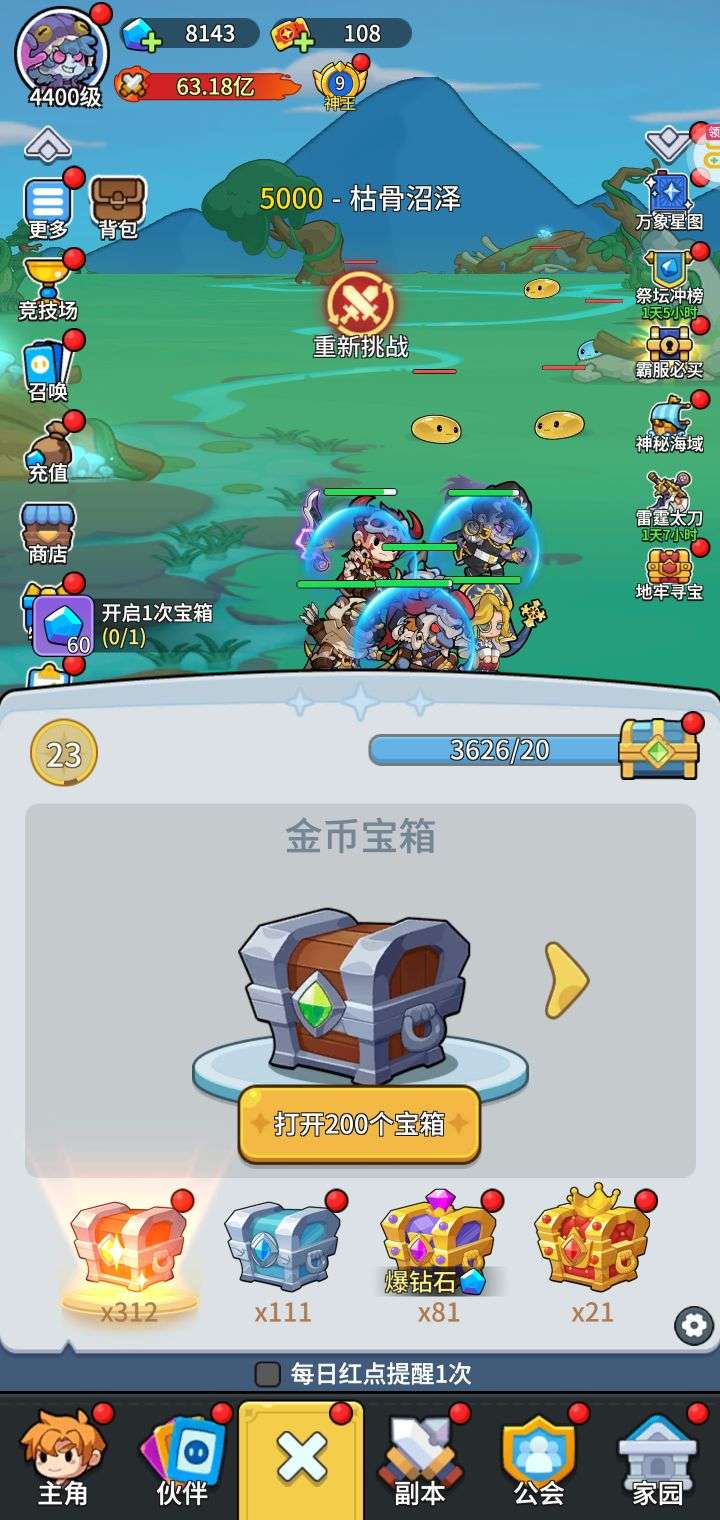
Task: Open the 商店 shop
Action: point(47,532)
